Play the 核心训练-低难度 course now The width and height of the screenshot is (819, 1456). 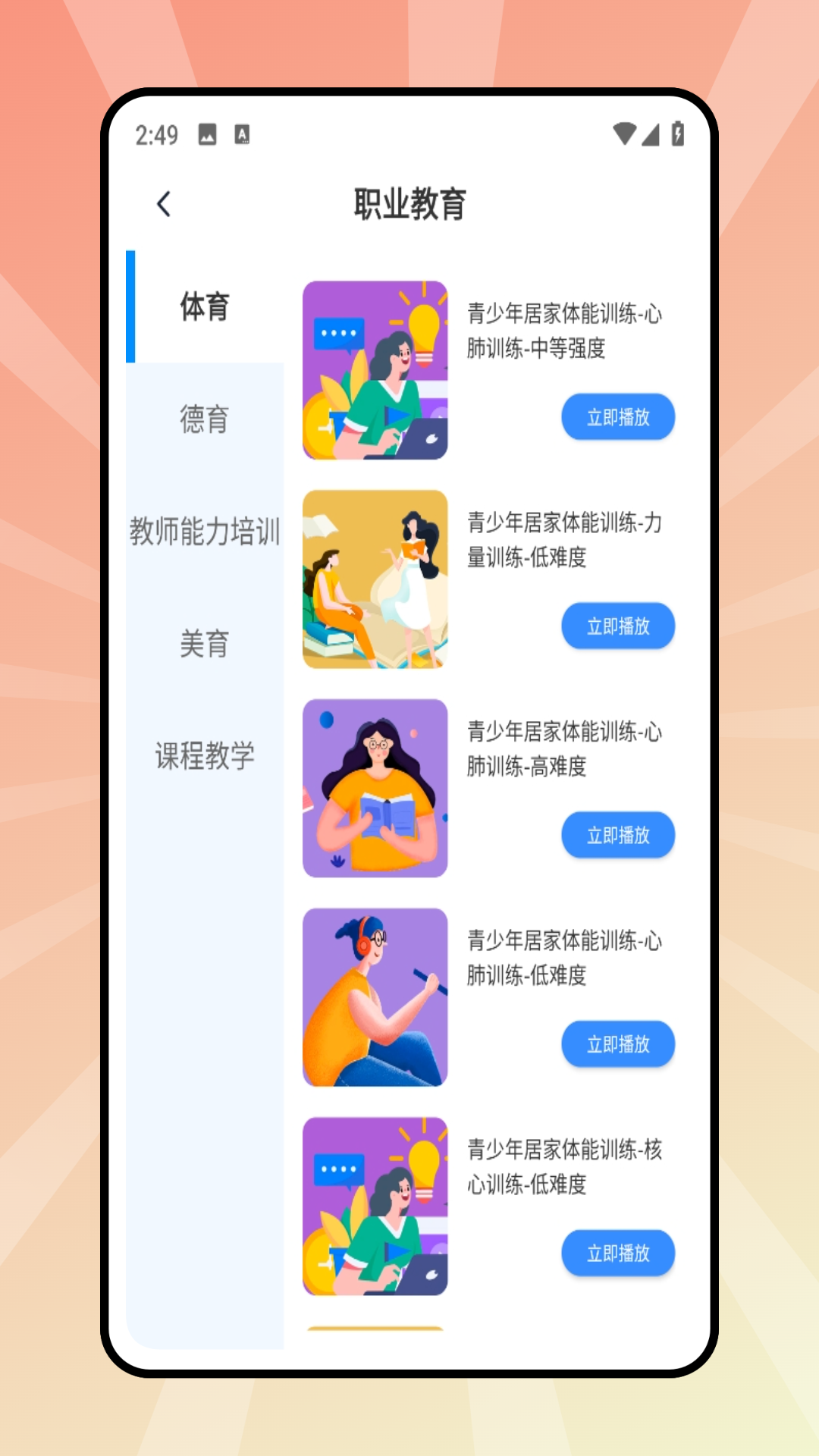(617, 1254)
